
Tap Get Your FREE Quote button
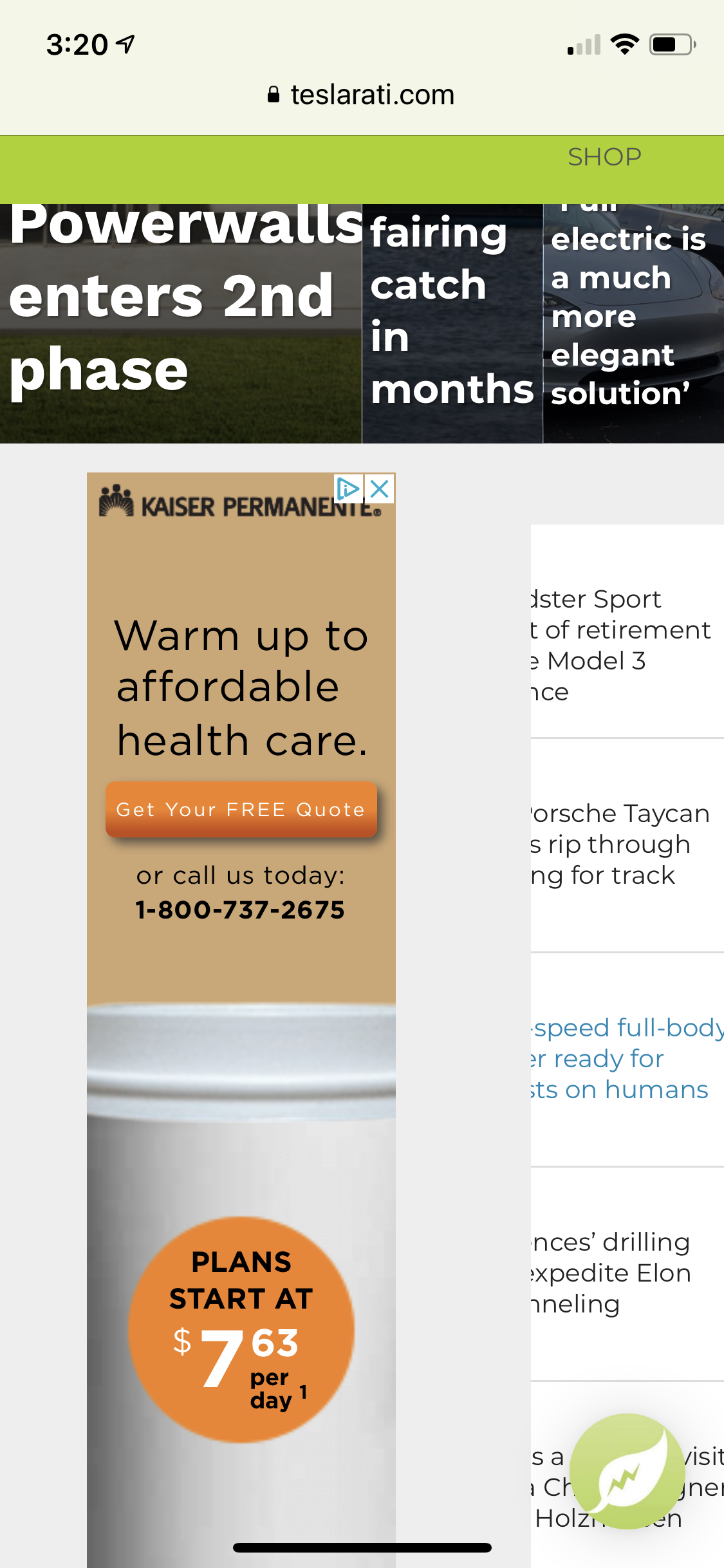tap(241, 809)
